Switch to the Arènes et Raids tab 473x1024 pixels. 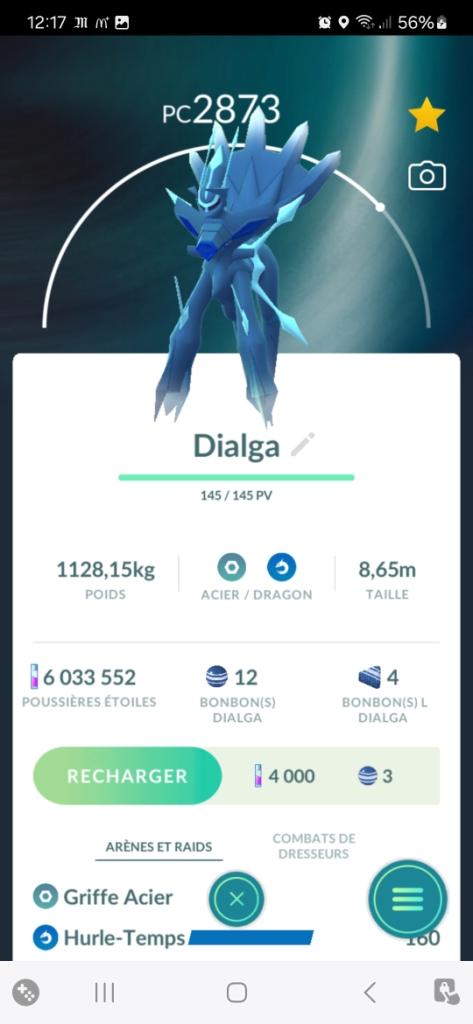[159, 847]
